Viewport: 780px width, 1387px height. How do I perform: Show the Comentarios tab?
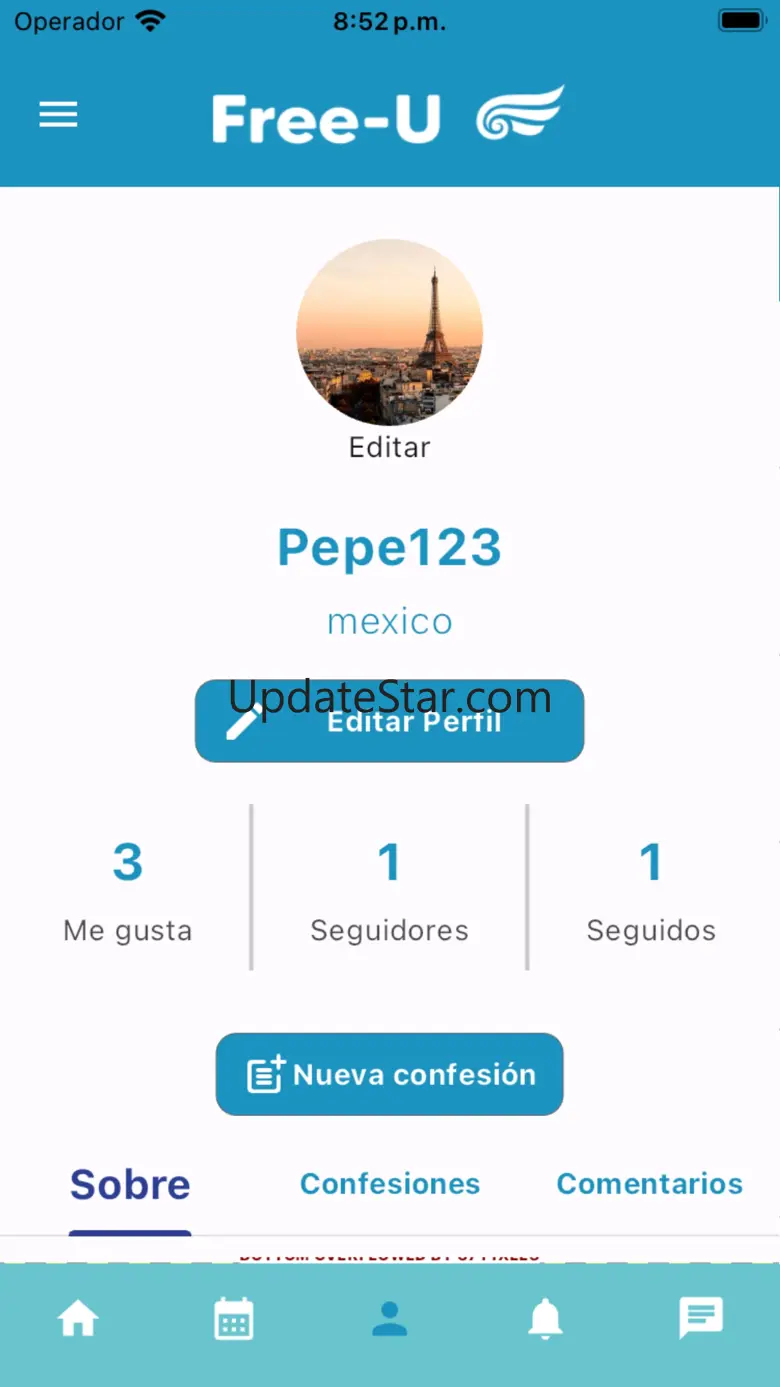click(x=649, y=1184)
